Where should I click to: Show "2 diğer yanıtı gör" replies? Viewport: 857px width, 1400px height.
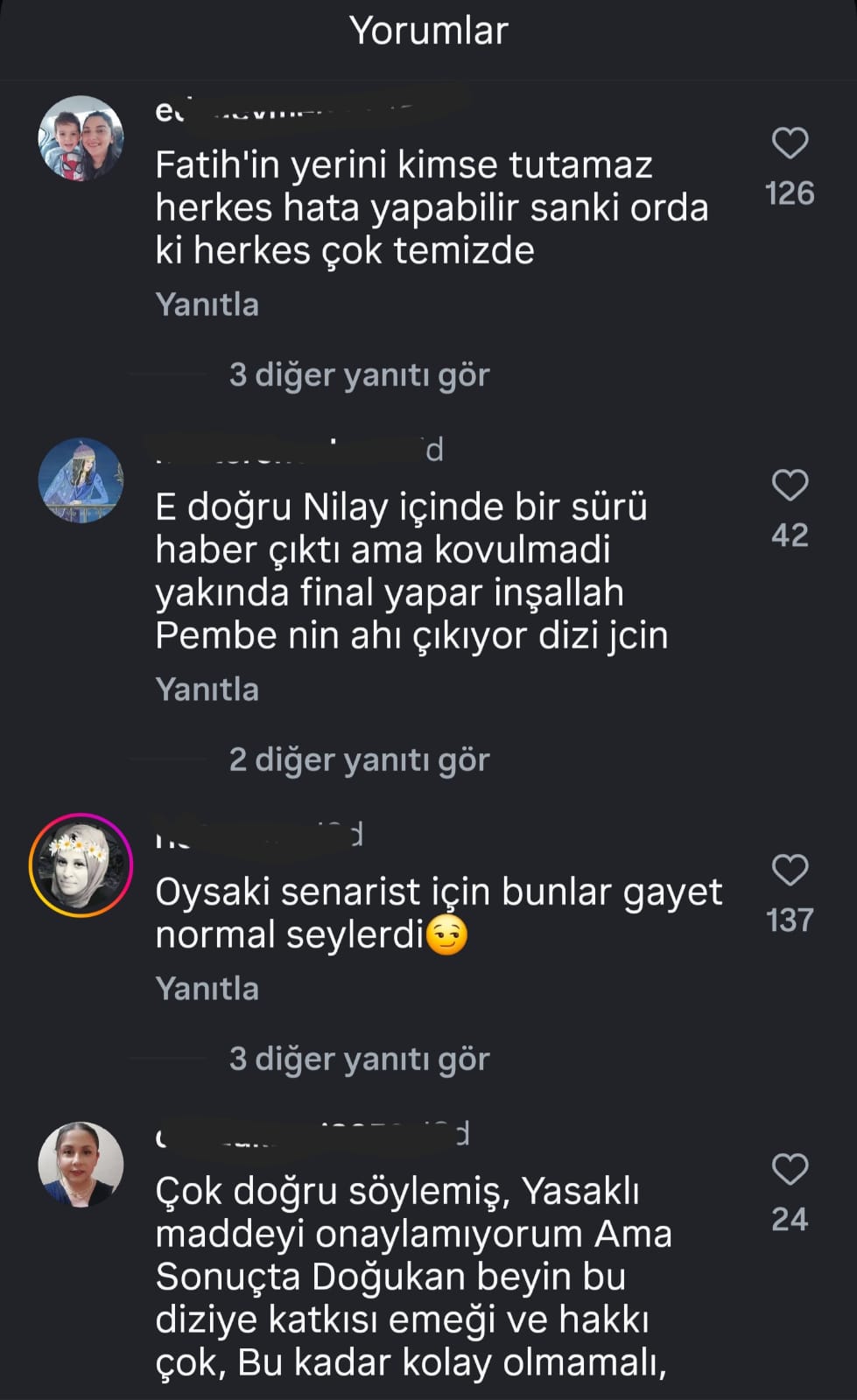coord(359,759)
